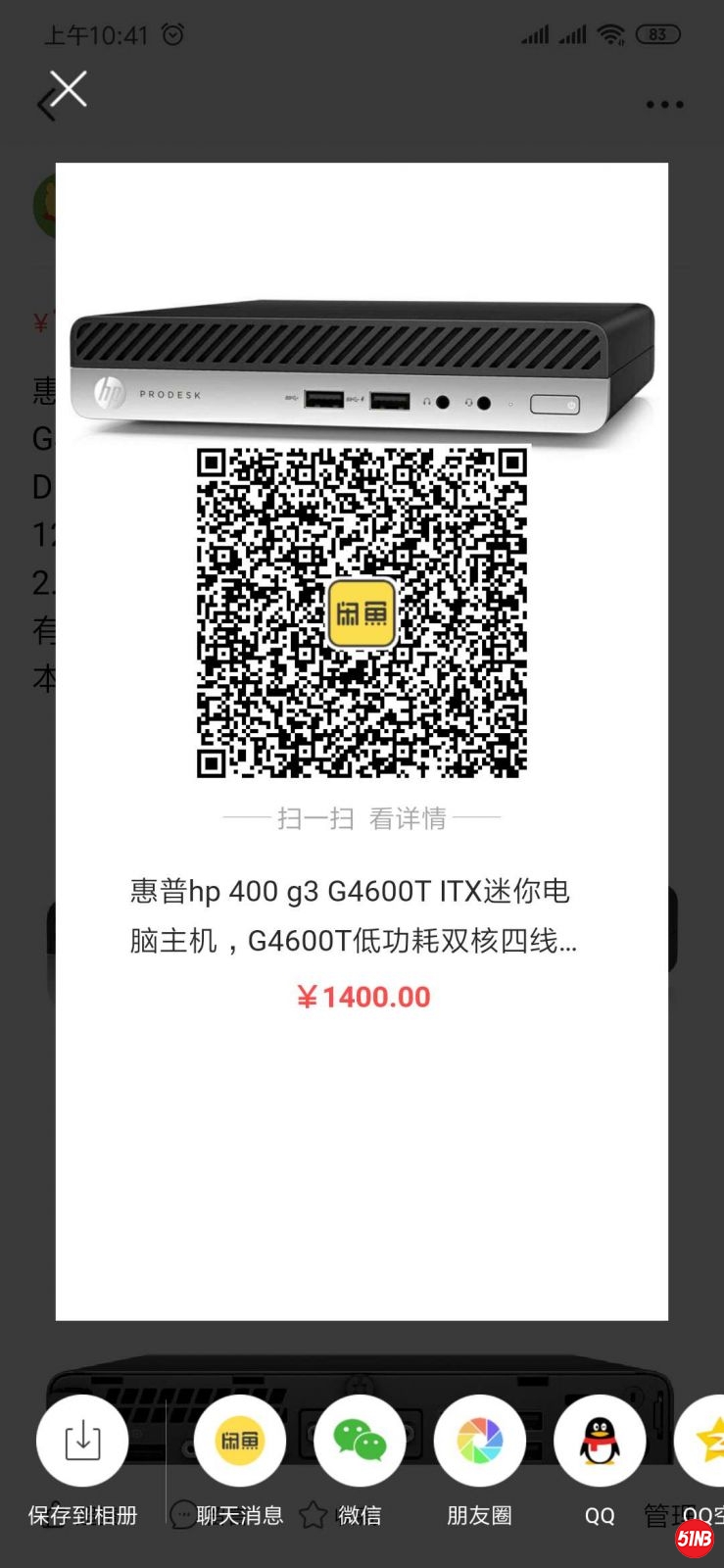The width and height of the screenshot is (724, 1568).
Task: Share listing via Xianyu chat message
Action: point(240,1441)
